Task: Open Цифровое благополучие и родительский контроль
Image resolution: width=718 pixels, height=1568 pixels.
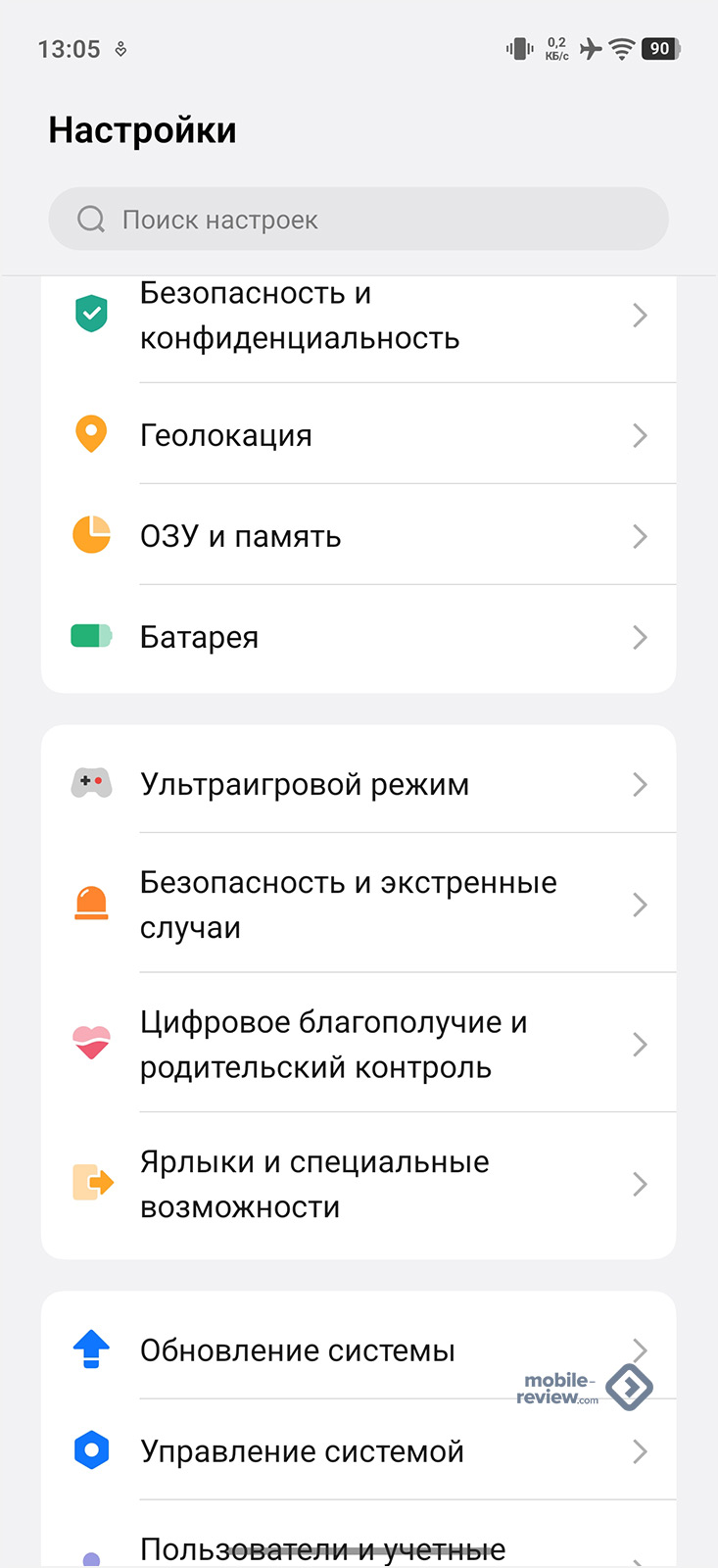Action: coord(358,1044)
